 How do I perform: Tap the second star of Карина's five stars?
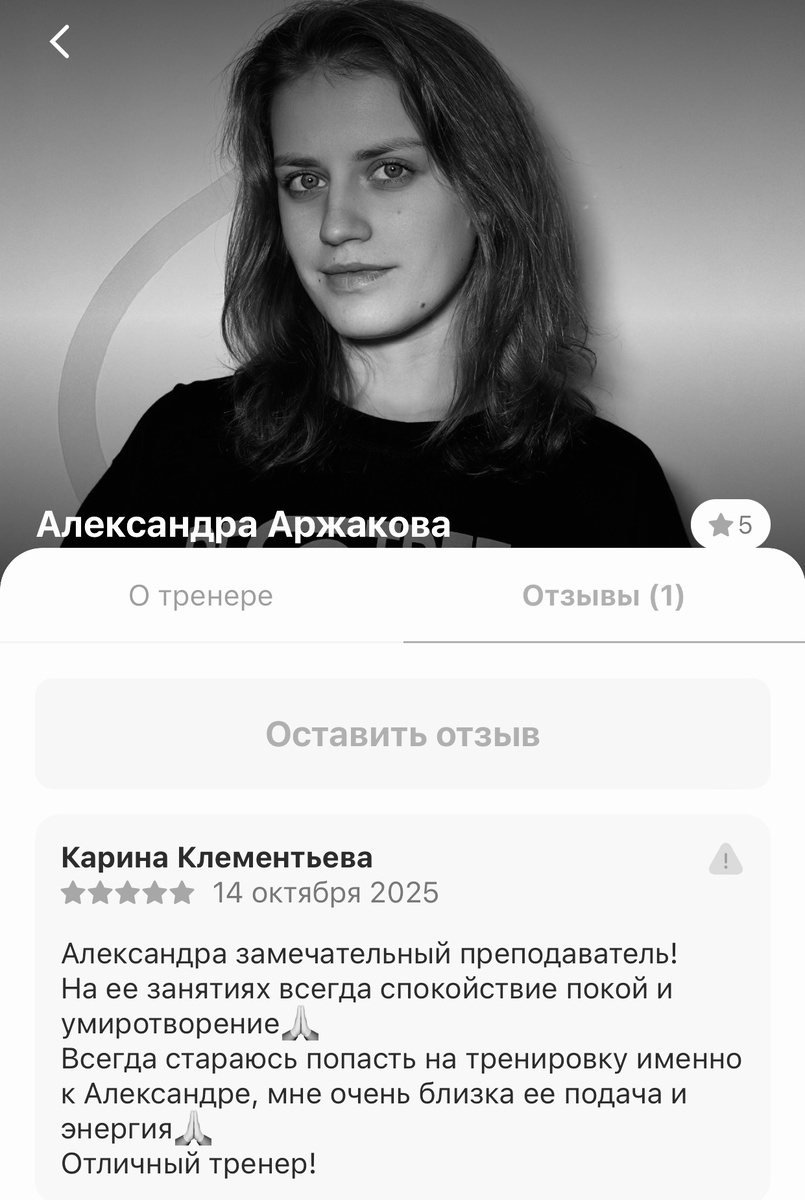[x=99, y=893]
